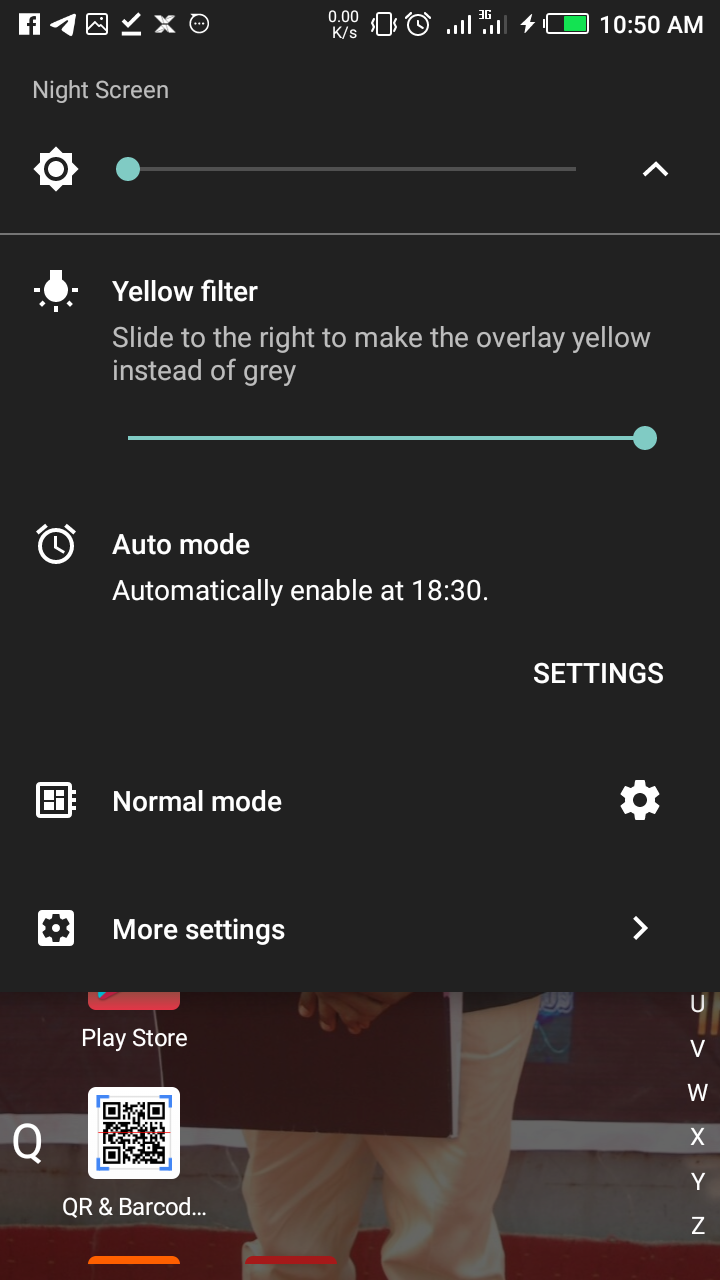This screenshot has height=1280, width=720.
Task: Tap the brightness sun icon
Action: pos(56,169)
